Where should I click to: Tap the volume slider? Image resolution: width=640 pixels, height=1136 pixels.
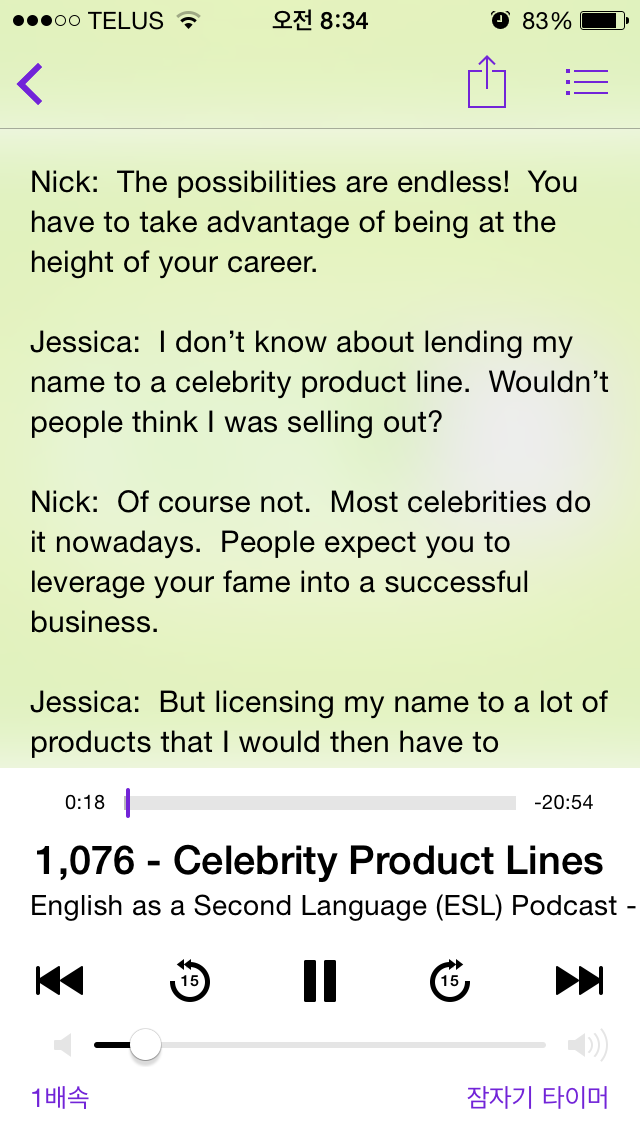coord(320,1045)
